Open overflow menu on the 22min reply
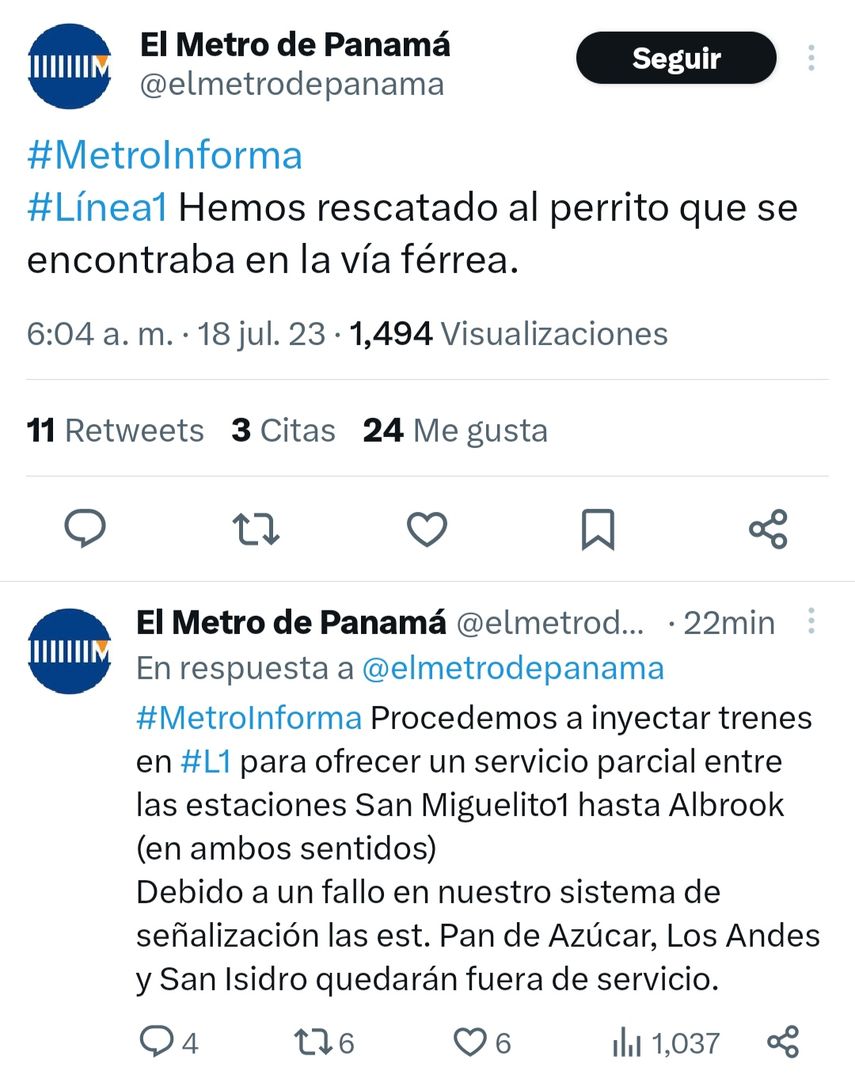This screenshot has width=855, height=1075. [811, 622]
